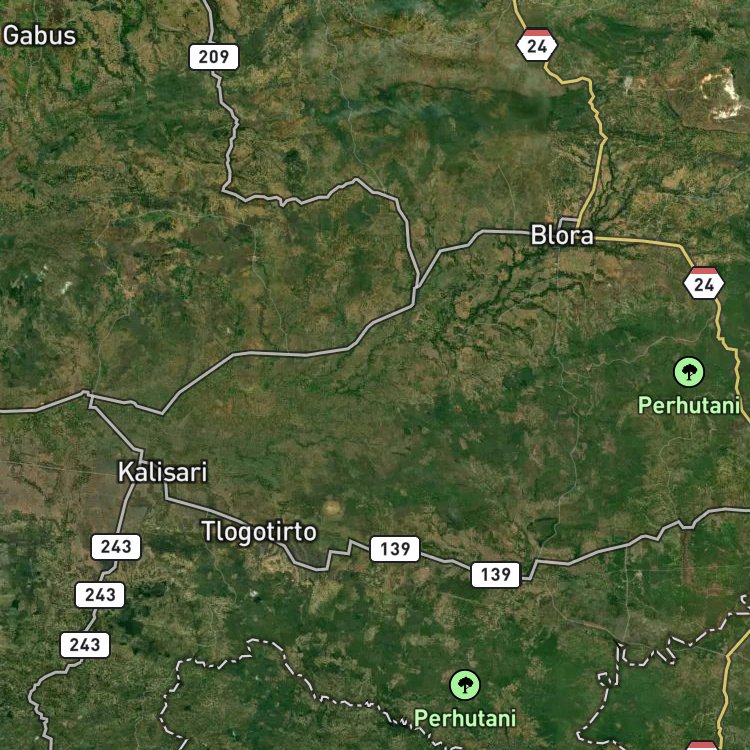Image resolution: width=750 pixels, height=750 pixels.
Task: Select the Gabus place label
Action: point(40,35)
